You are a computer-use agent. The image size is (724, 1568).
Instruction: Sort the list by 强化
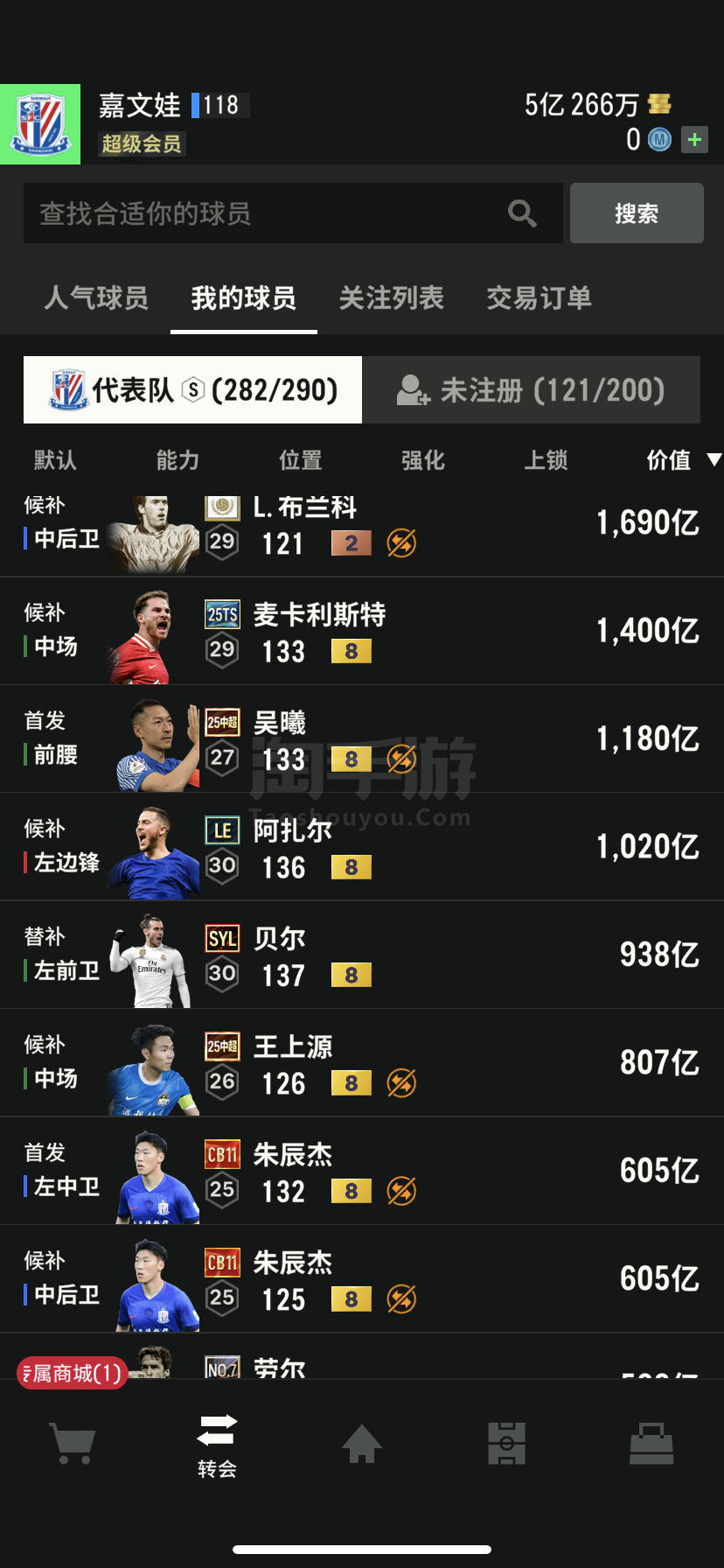pyautogui.click(x=422, y=460)
